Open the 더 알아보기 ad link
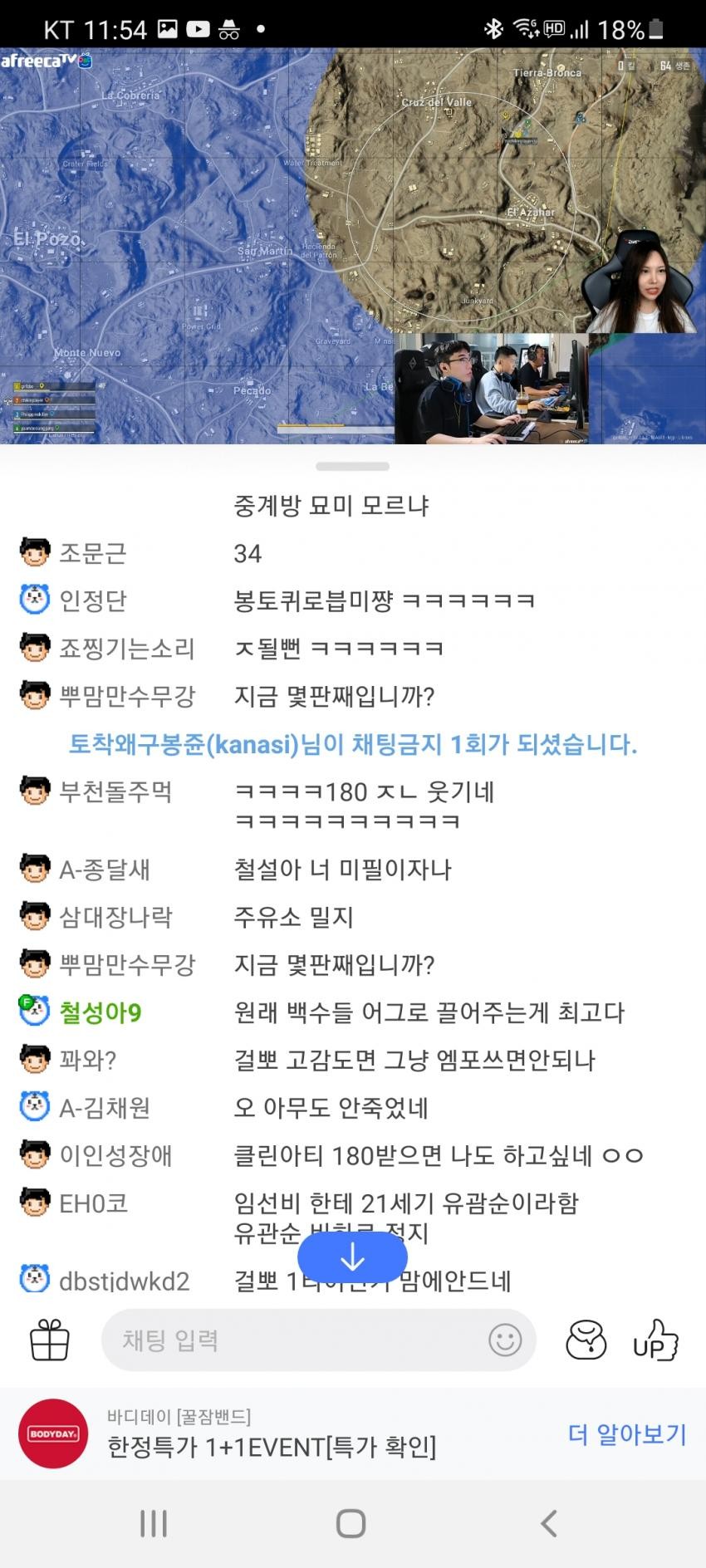 [x=627, y=1434]
